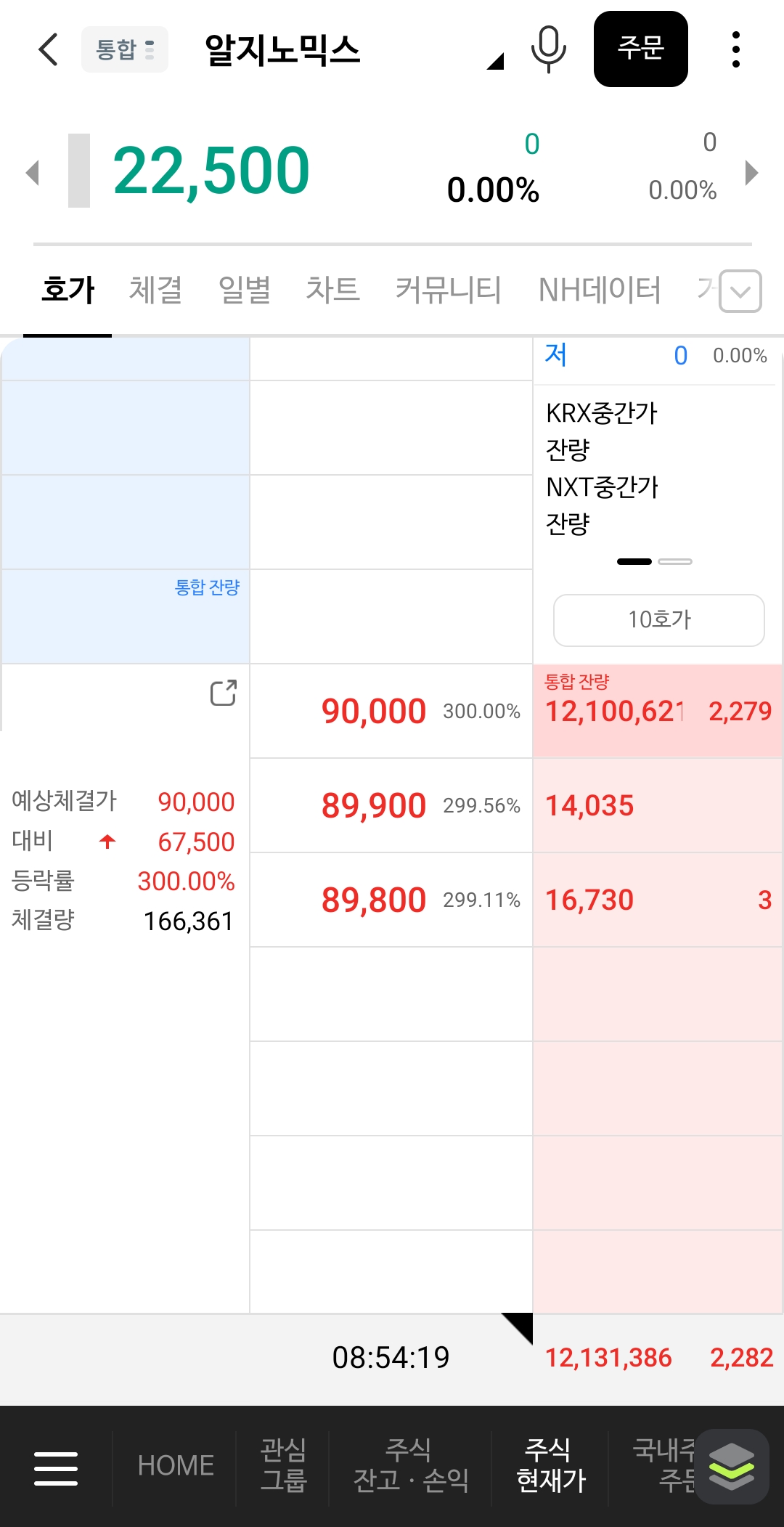This screenshot has height=1527, width=784.
Task: Switch to the 체결 tab
Action: [155, 290]
